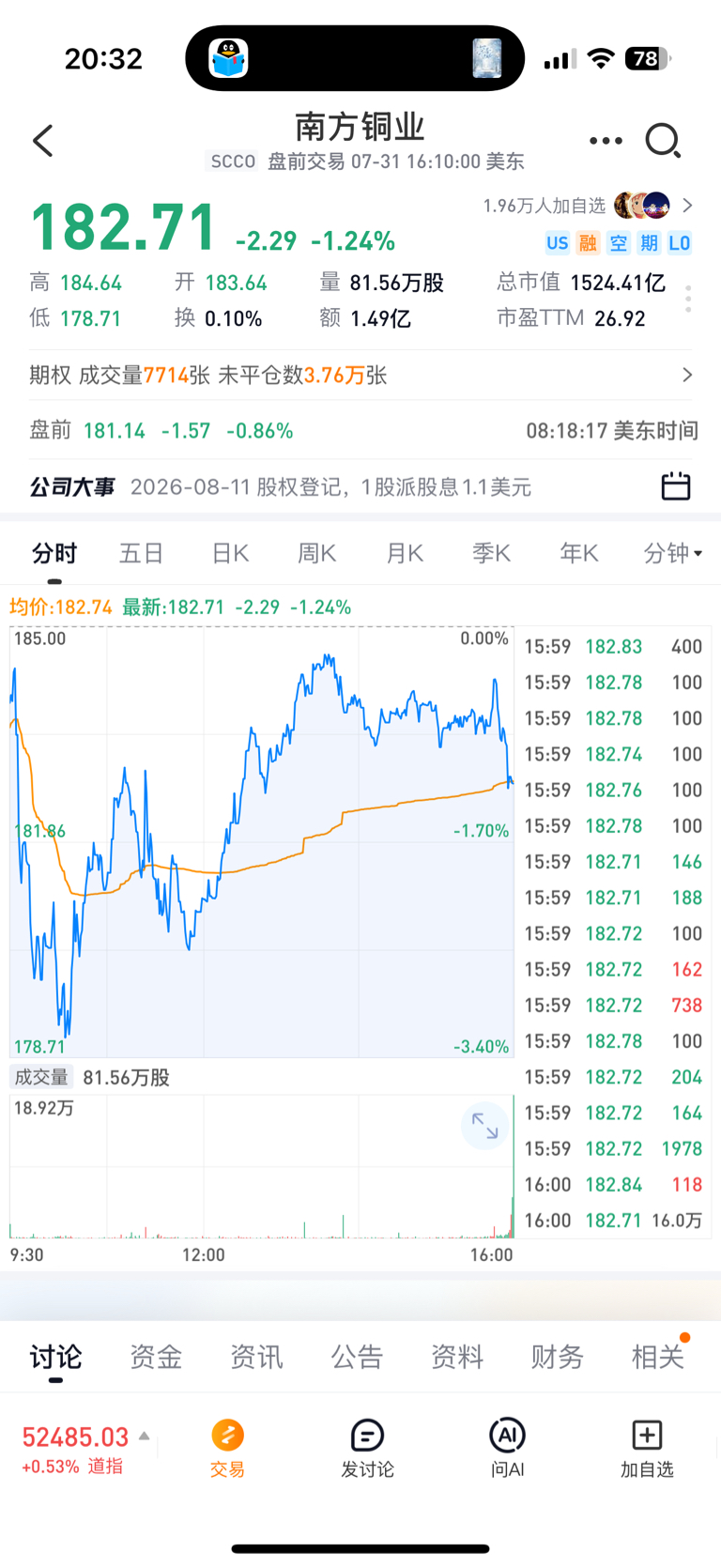
Task: Select the 季K chart tab
Action: click(x=491, y=553)
